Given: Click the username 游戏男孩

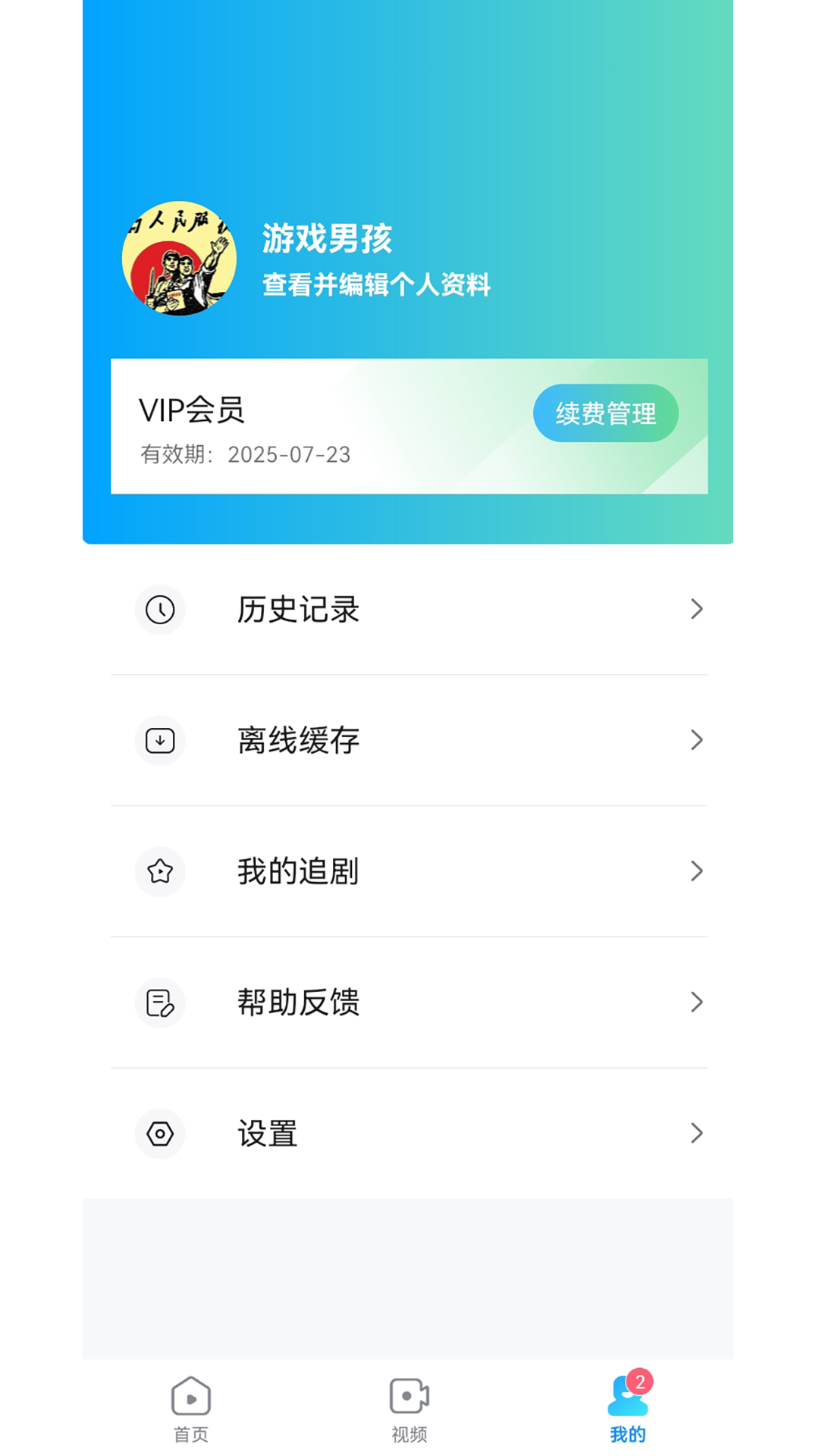Looking at the screenshot, I should click(x=328, y=240).
